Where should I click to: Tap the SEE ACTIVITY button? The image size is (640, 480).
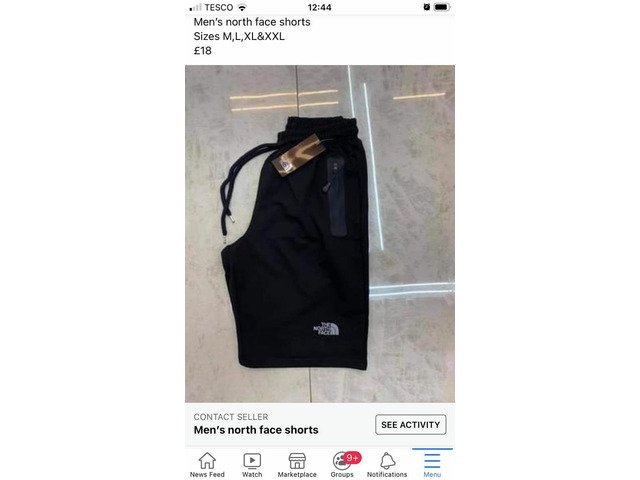click(x=411, y=424)
